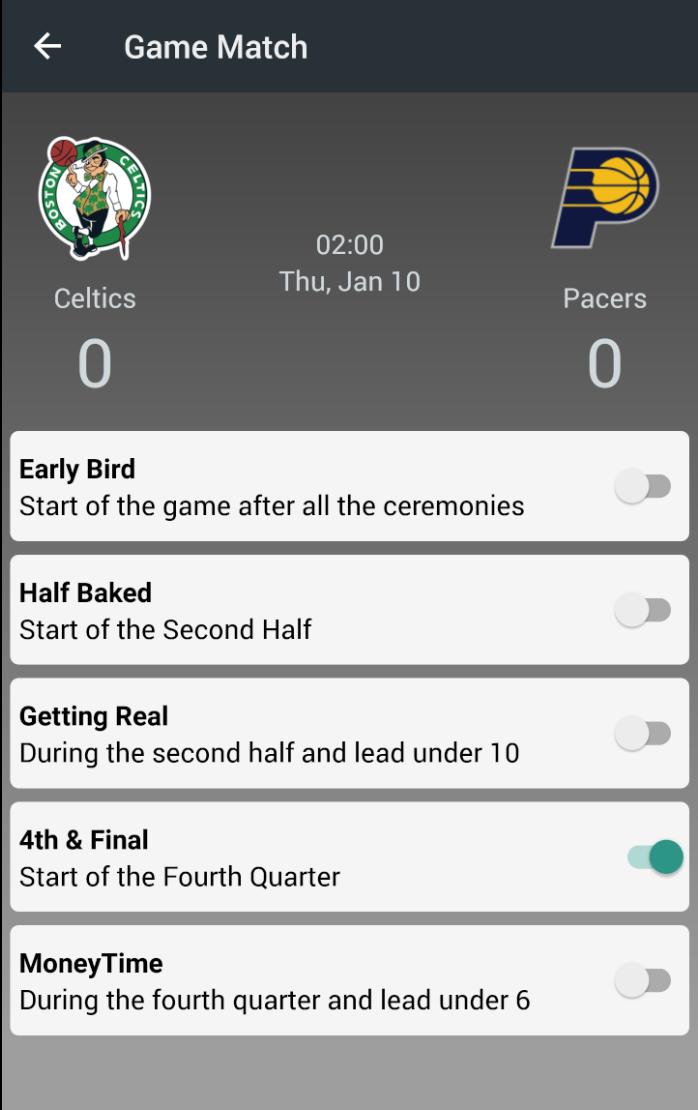Go back from Game Match
Image resolution: width=698 pixels, height=1110 pixels.
point(47,47)
